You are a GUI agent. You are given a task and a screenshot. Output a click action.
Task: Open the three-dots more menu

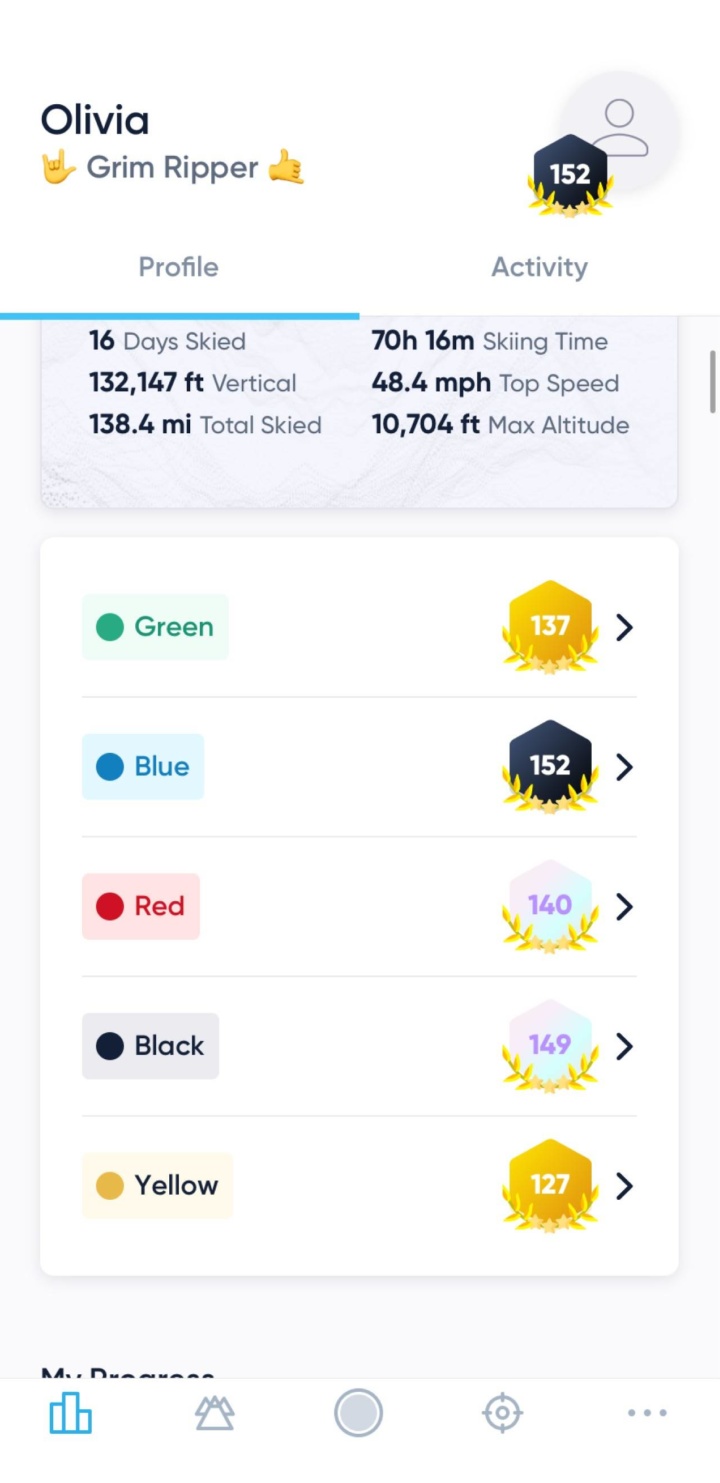[x=647, y=1413]
